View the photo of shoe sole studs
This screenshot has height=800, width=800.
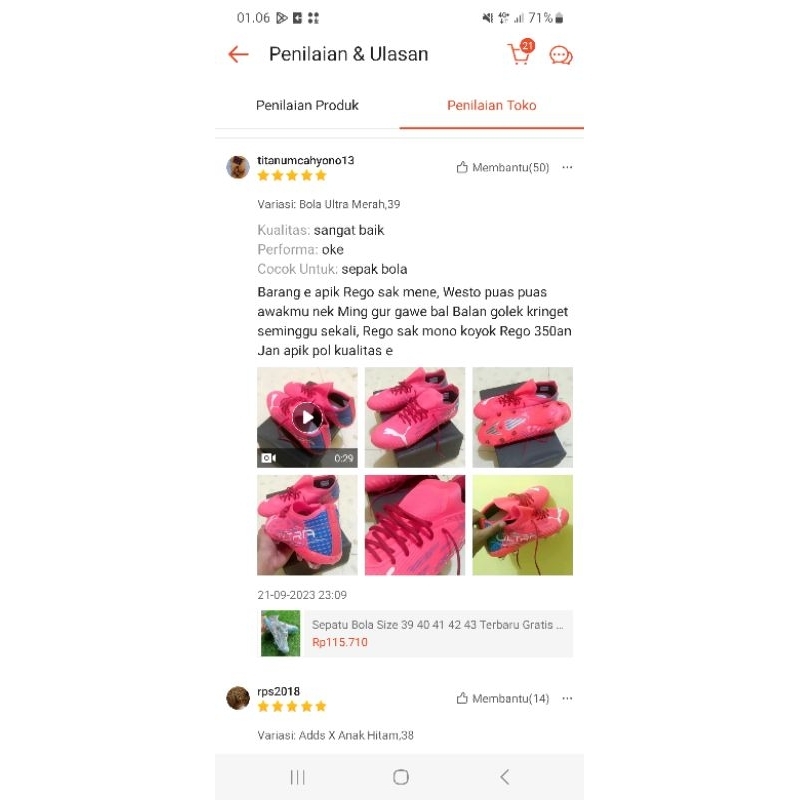[522, 417]
